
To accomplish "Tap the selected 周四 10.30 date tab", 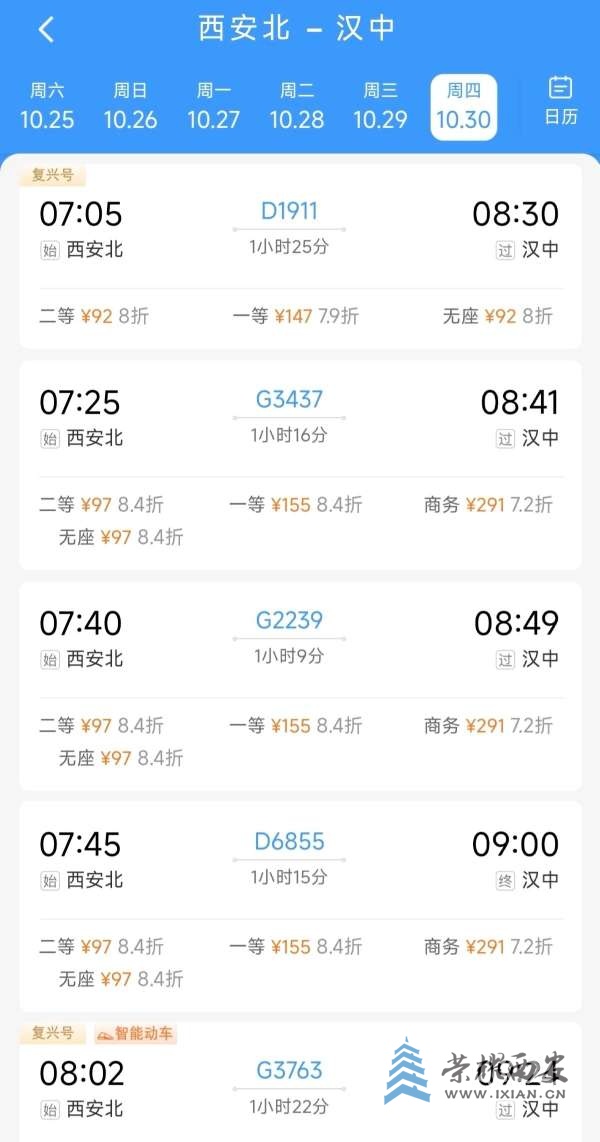I will pos(463,106).
